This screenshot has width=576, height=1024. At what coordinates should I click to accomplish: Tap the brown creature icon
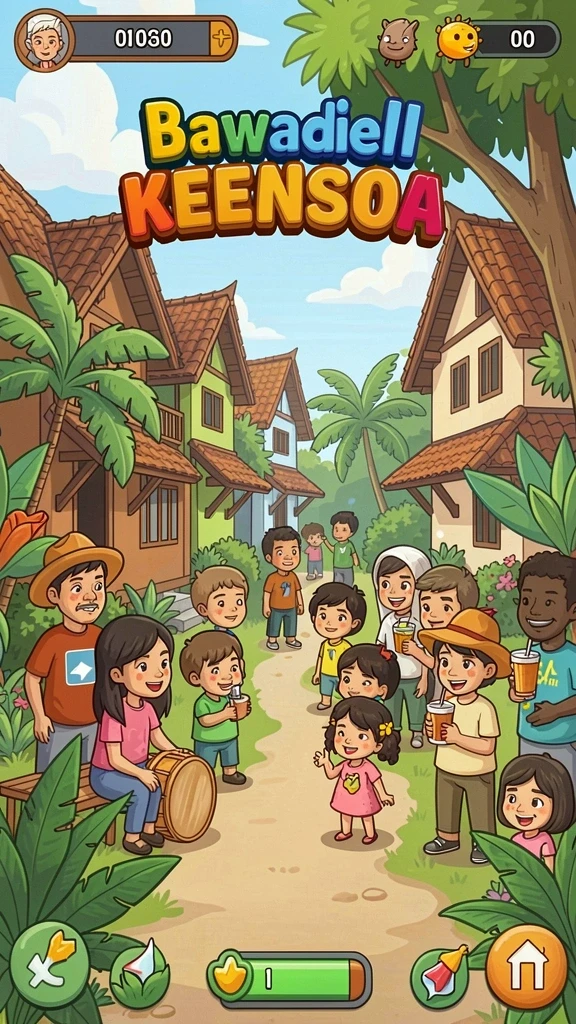[398, 40]
